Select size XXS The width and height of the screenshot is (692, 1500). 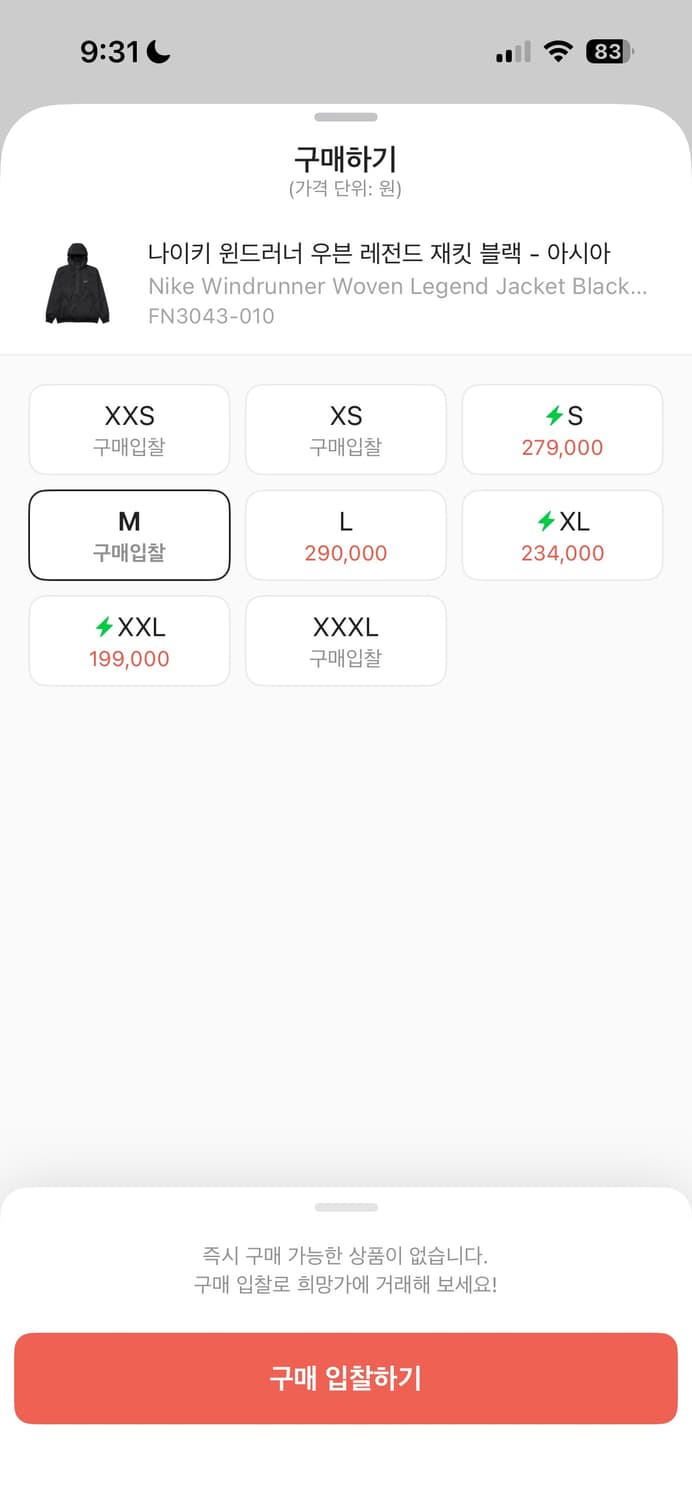(129, 430)
